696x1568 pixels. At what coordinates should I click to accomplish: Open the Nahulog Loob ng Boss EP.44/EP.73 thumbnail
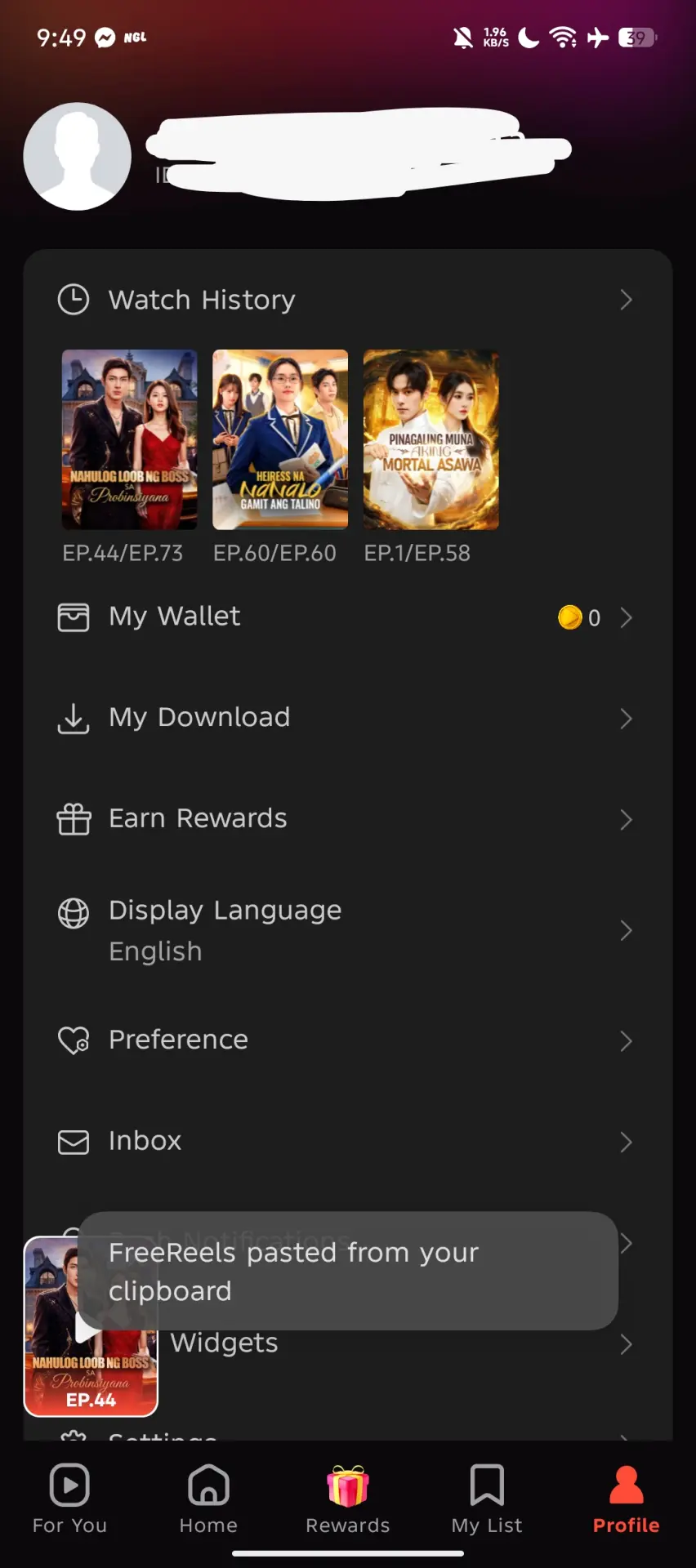tap(130, 439)
